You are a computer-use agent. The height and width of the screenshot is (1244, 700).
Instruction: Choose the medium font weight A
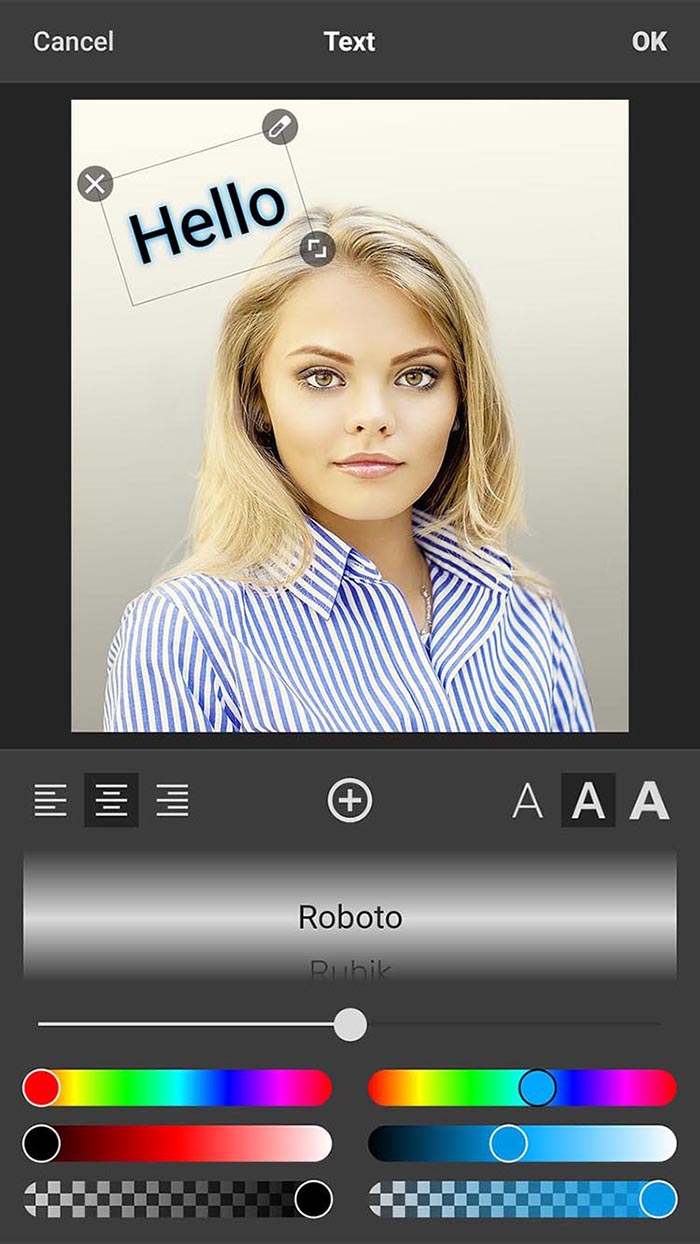click(x=588, y=801)
